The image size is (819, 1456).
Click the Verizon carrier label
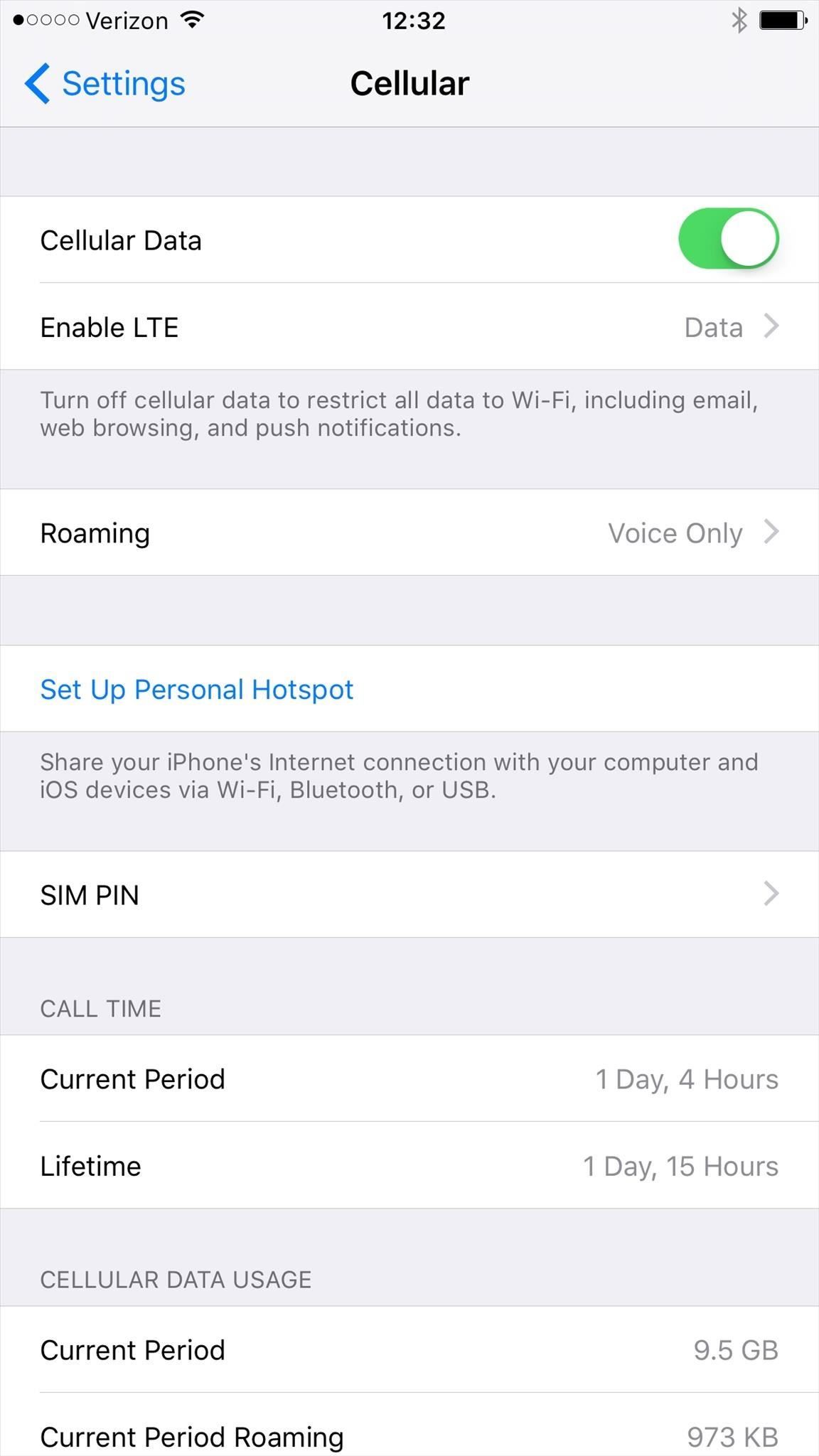pyautogui.click(x=127, y=20)
